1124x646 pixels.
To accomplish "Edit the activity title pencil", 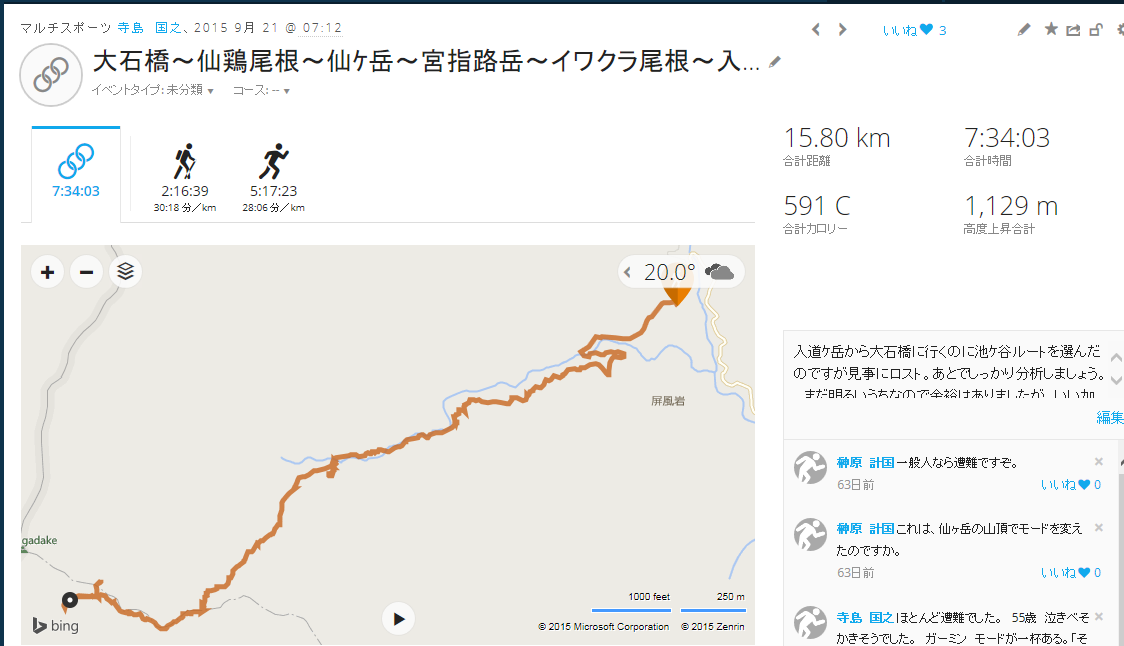I will coord(775,62).
